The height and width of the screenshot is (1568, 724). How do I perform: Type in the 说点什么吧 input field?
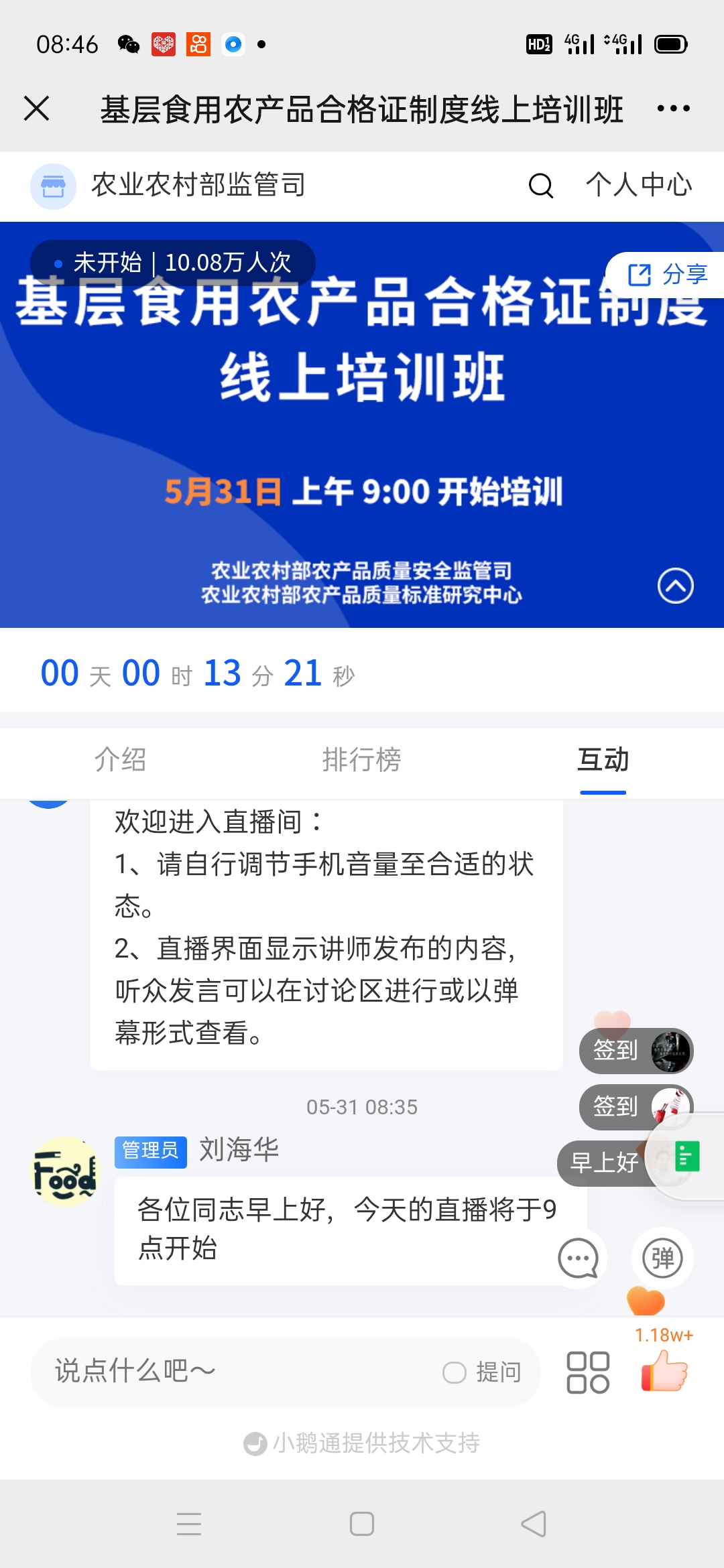pos(235,1372)
